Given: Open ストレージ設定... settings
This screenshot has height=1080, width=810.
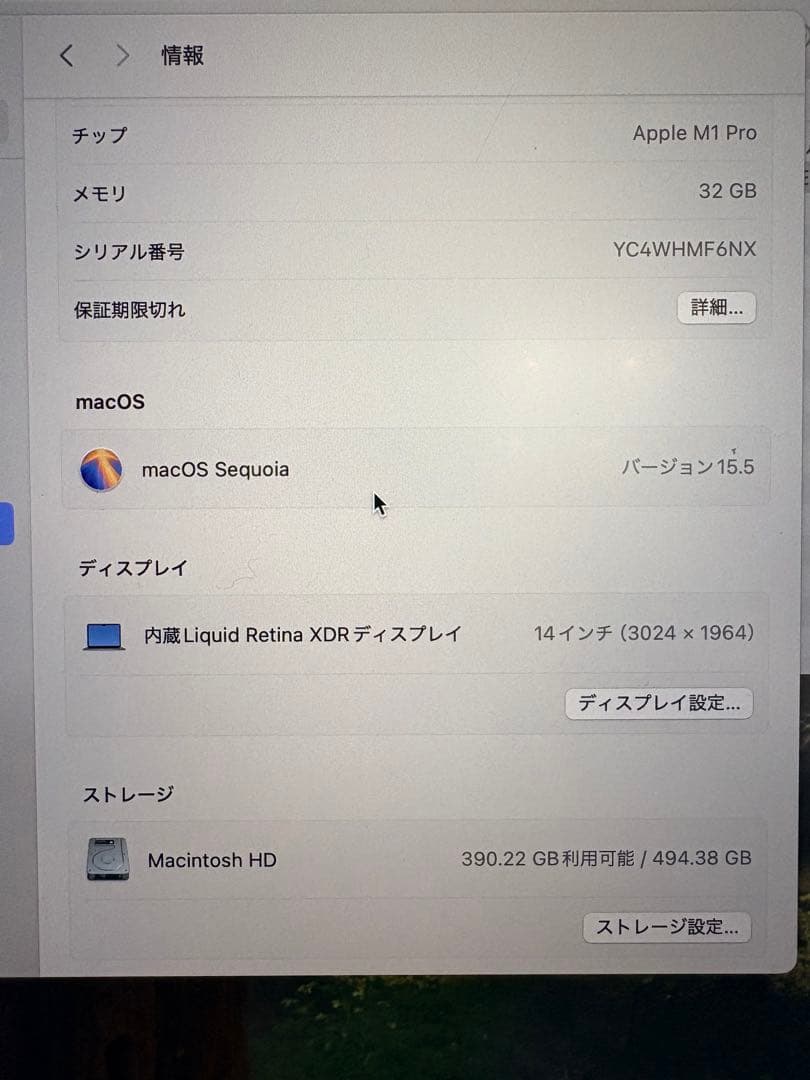Looking at the screenshot, I should [x=666, y=928].
